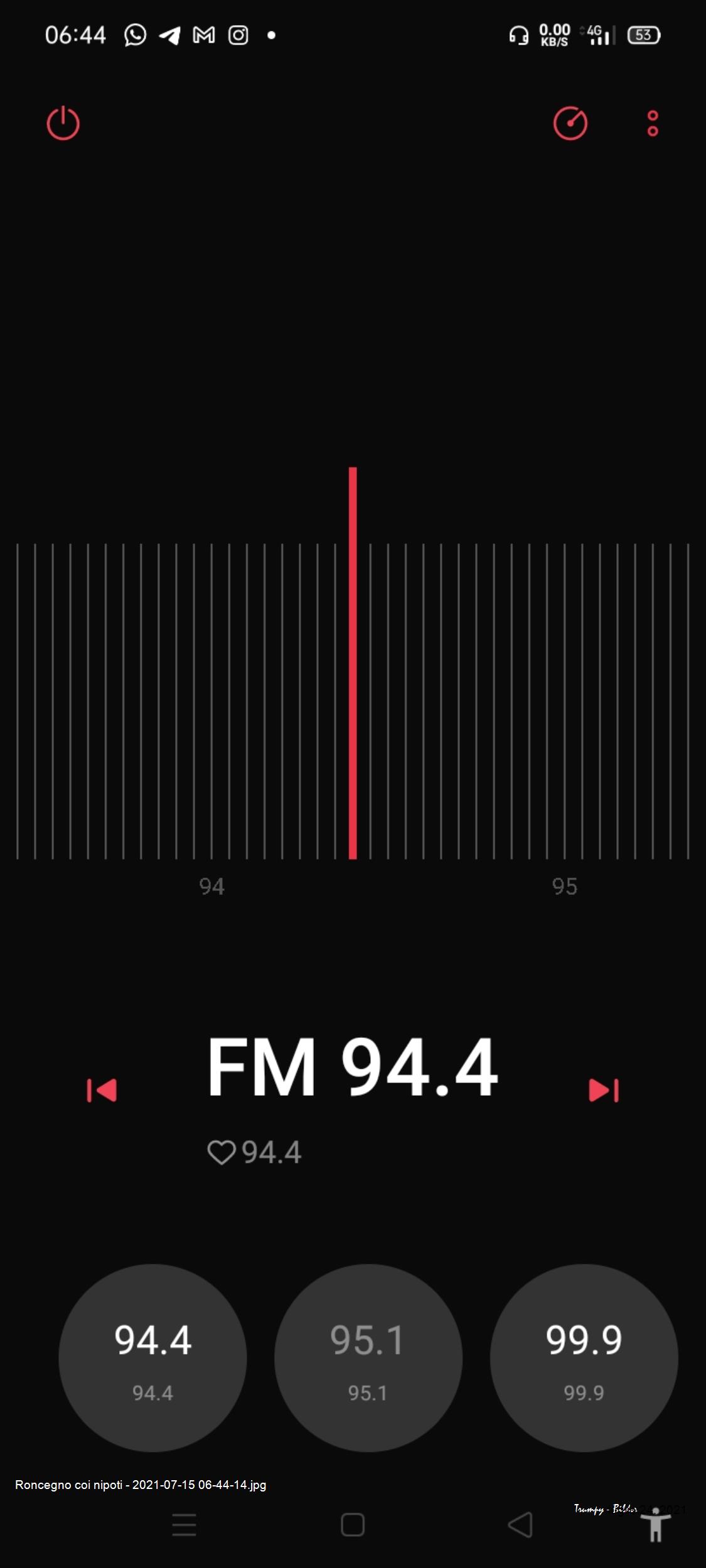The width and height of the screenshot is (706, 1568).
Task: Go to the home screen
Action: (x=353, y=1524)
